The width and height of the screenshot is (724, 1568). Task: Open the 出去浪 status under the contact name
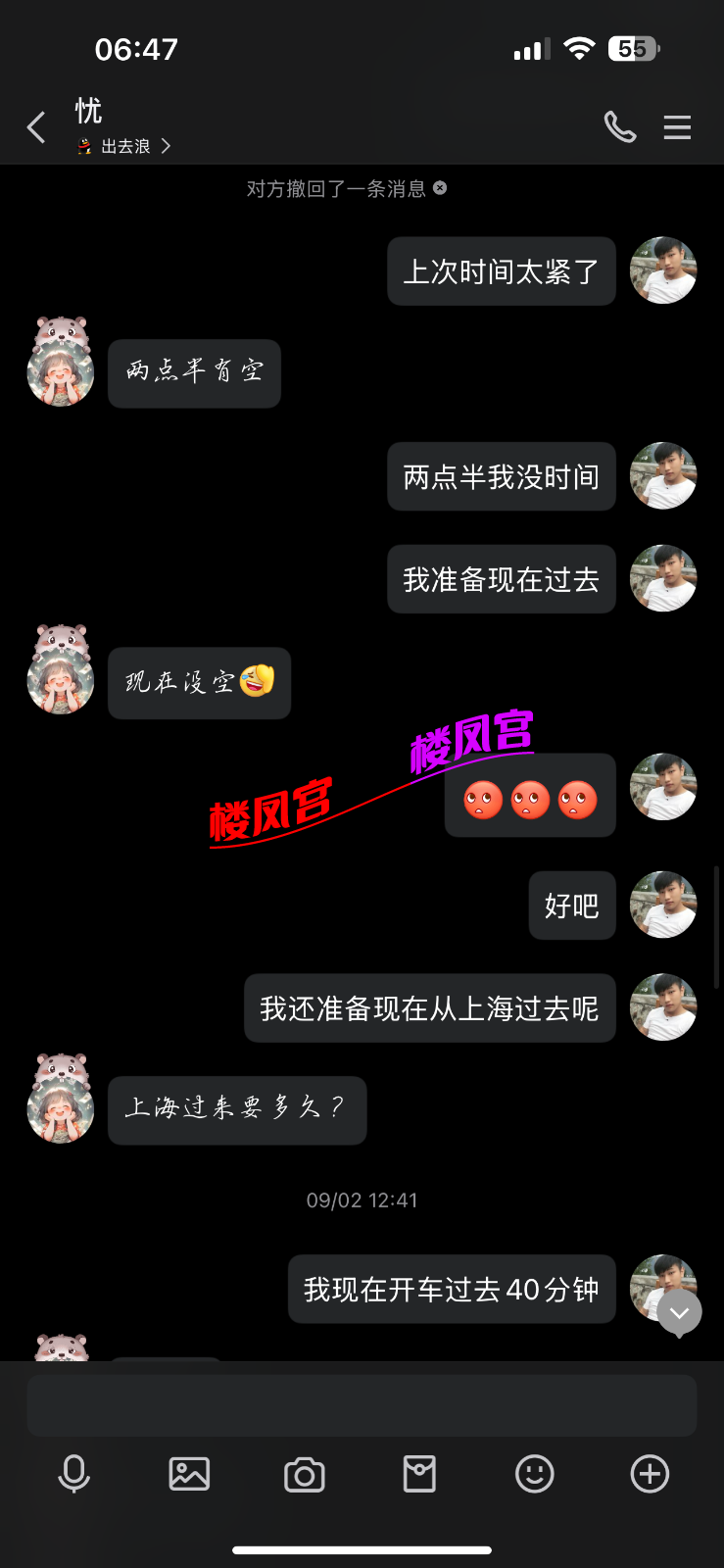[125, 147]
